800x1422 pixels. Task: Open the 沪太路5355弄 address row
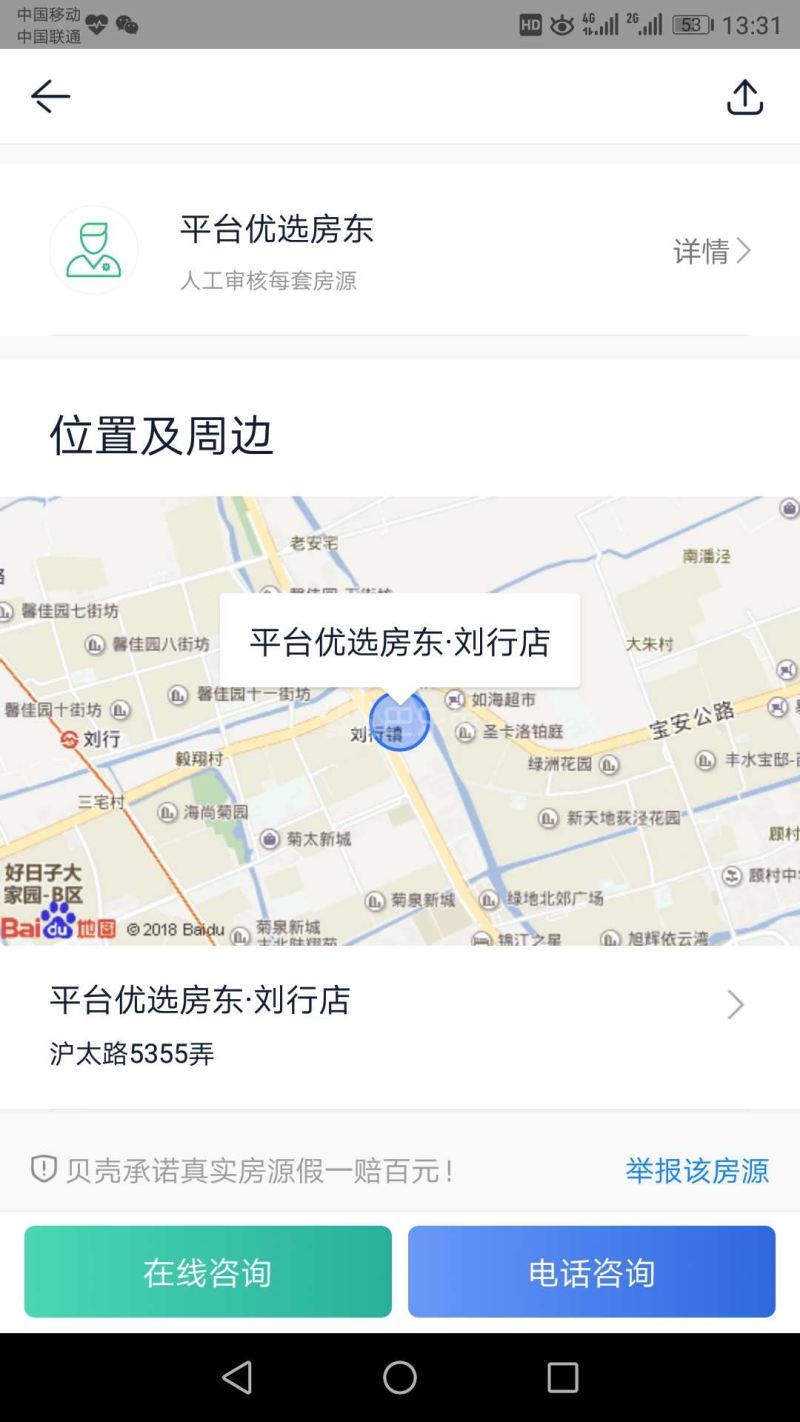[x=400, y=1025]
